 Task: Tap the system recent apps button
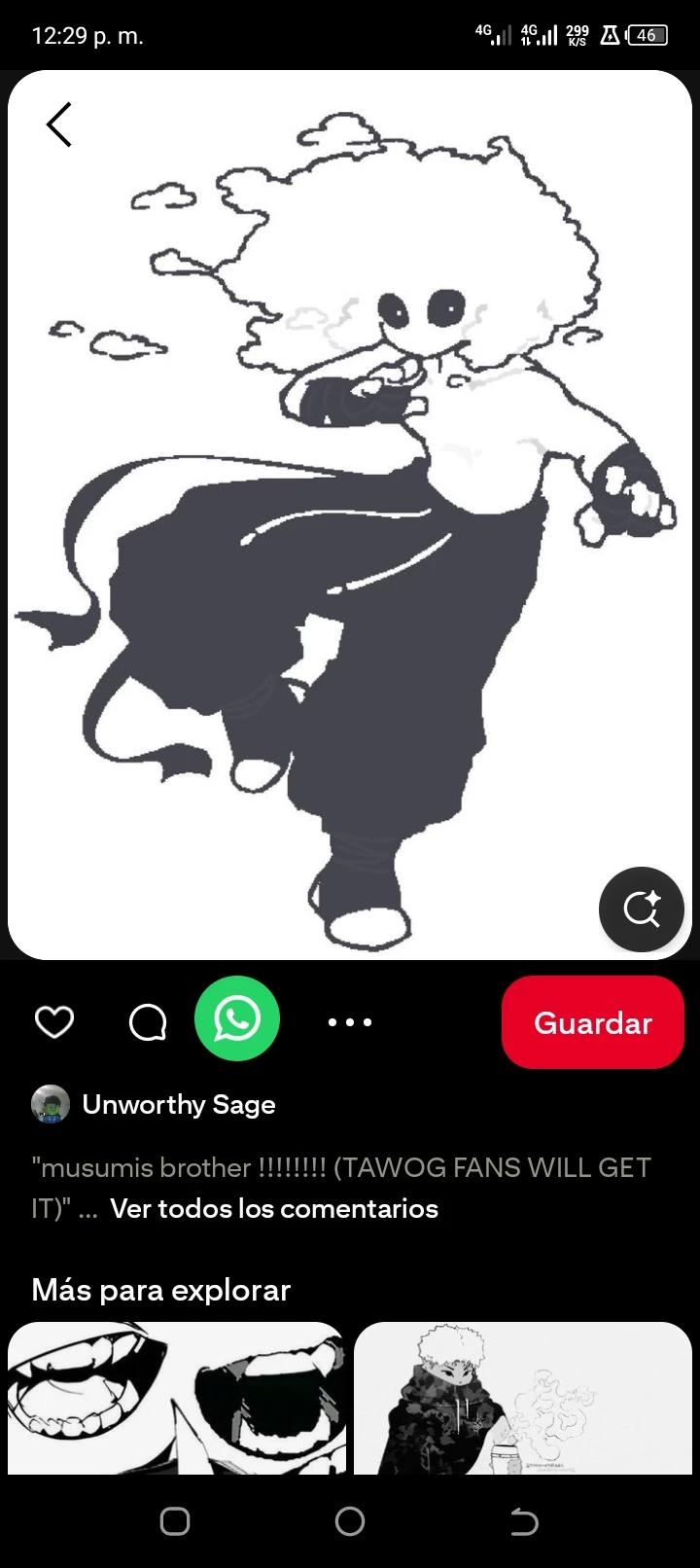tap(175, 1521)
